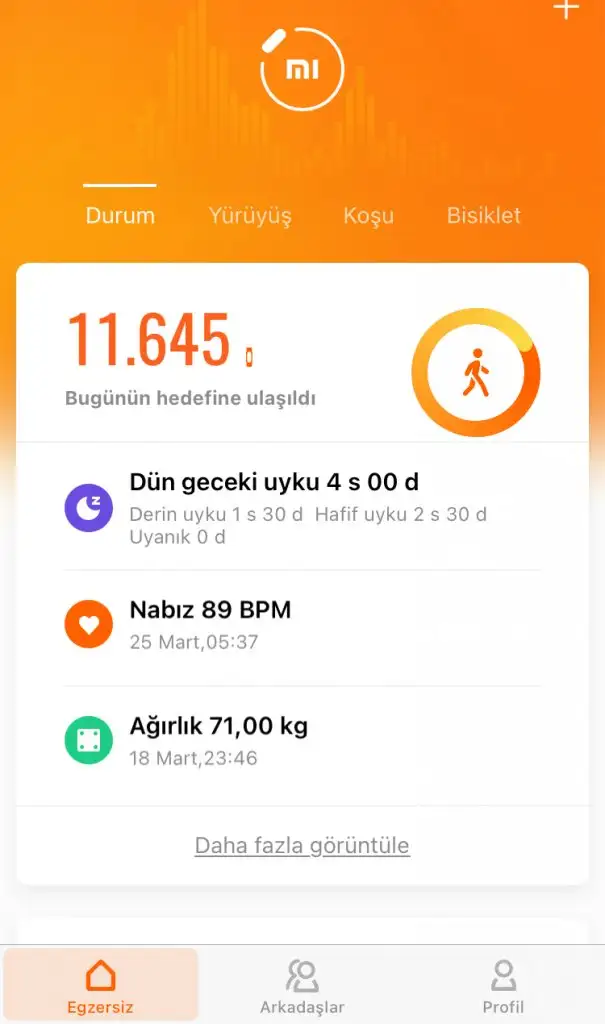Switch to the Arkadaşlar tab
Viewport: 605px width, 1024px height.
[302, 986]
